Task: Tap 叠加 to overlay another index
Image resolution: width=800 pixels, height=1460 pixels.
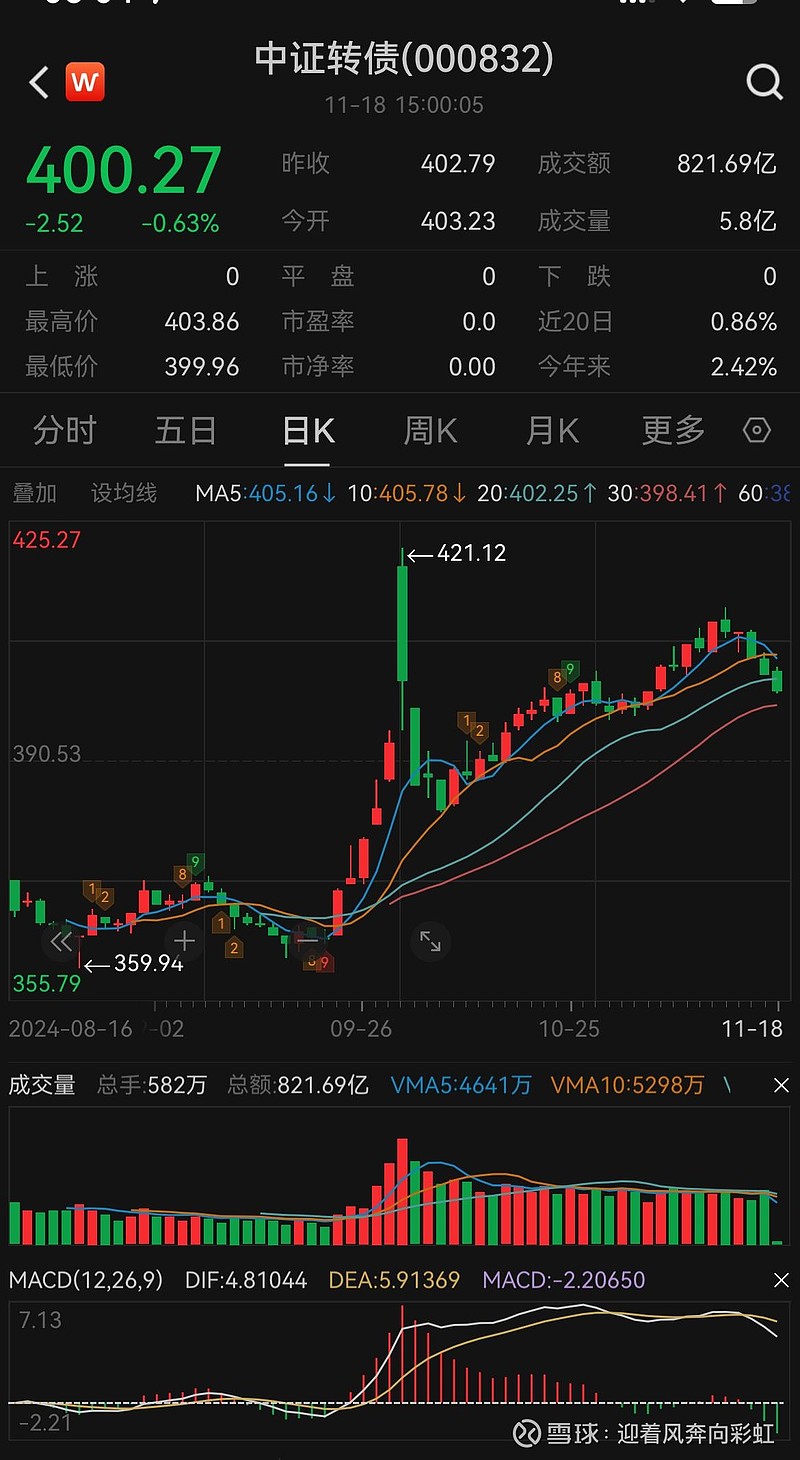Action: (x=35, y=493)
